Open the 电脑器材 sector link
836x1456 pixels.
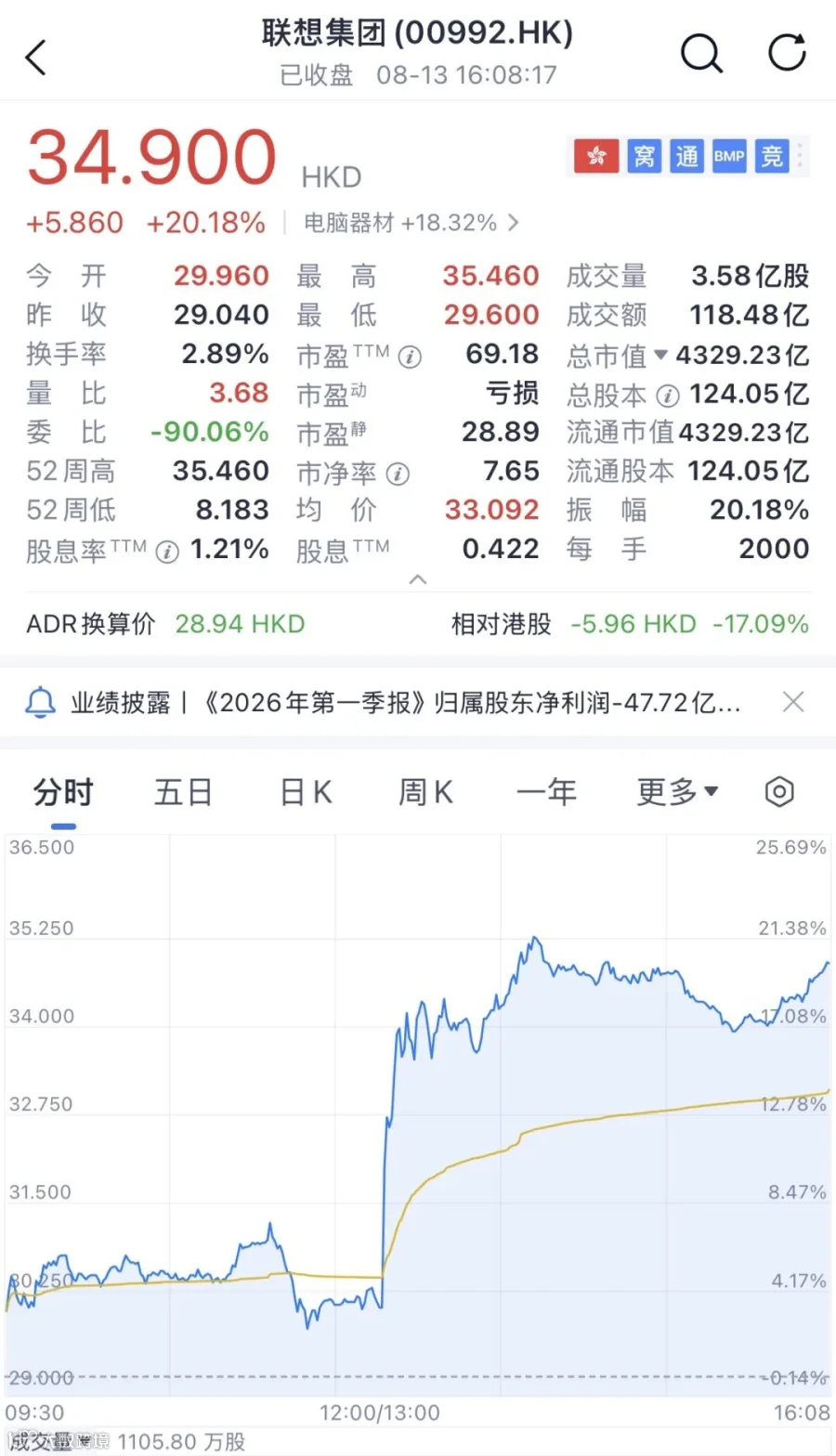point(411,223)
